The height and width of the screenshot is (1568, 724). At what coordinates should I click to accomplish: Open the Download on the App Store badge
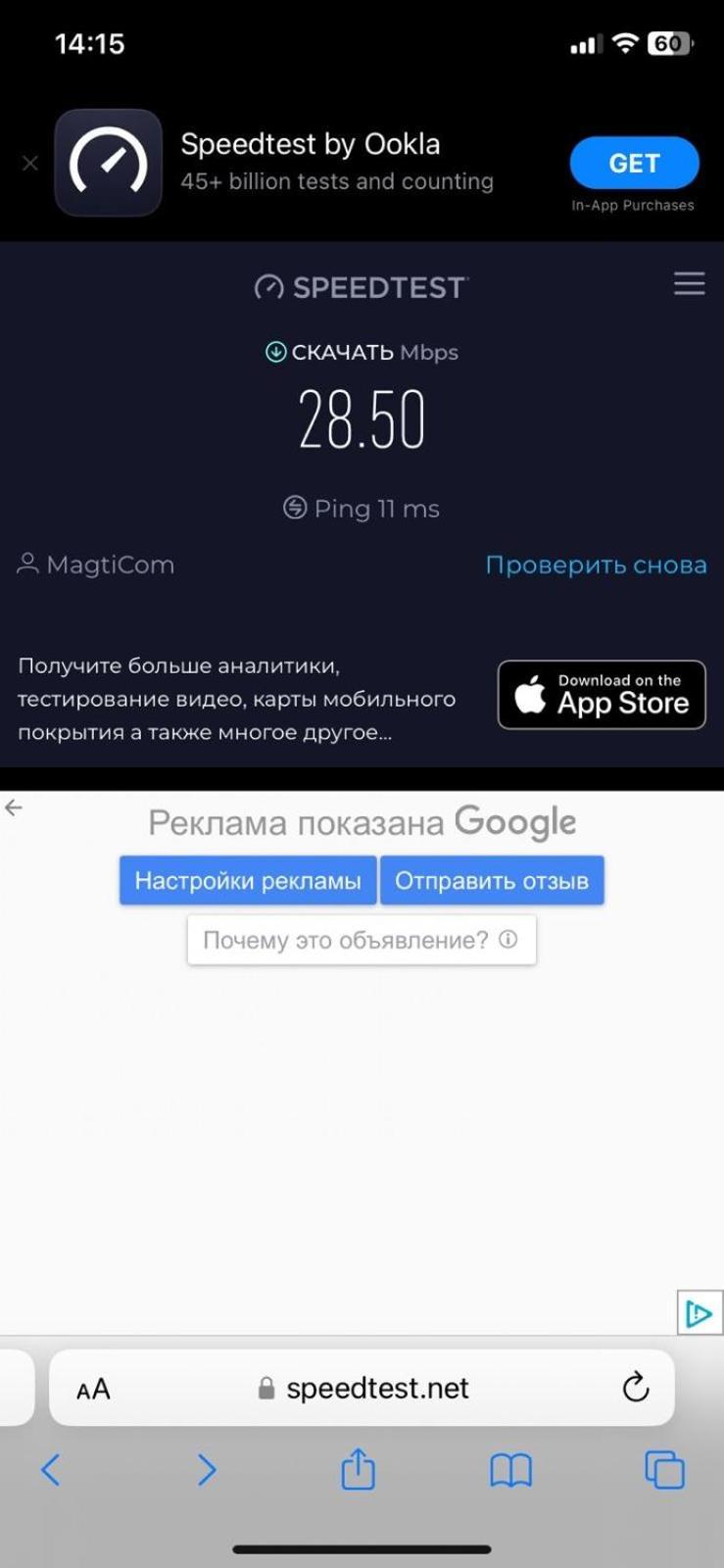602,695
